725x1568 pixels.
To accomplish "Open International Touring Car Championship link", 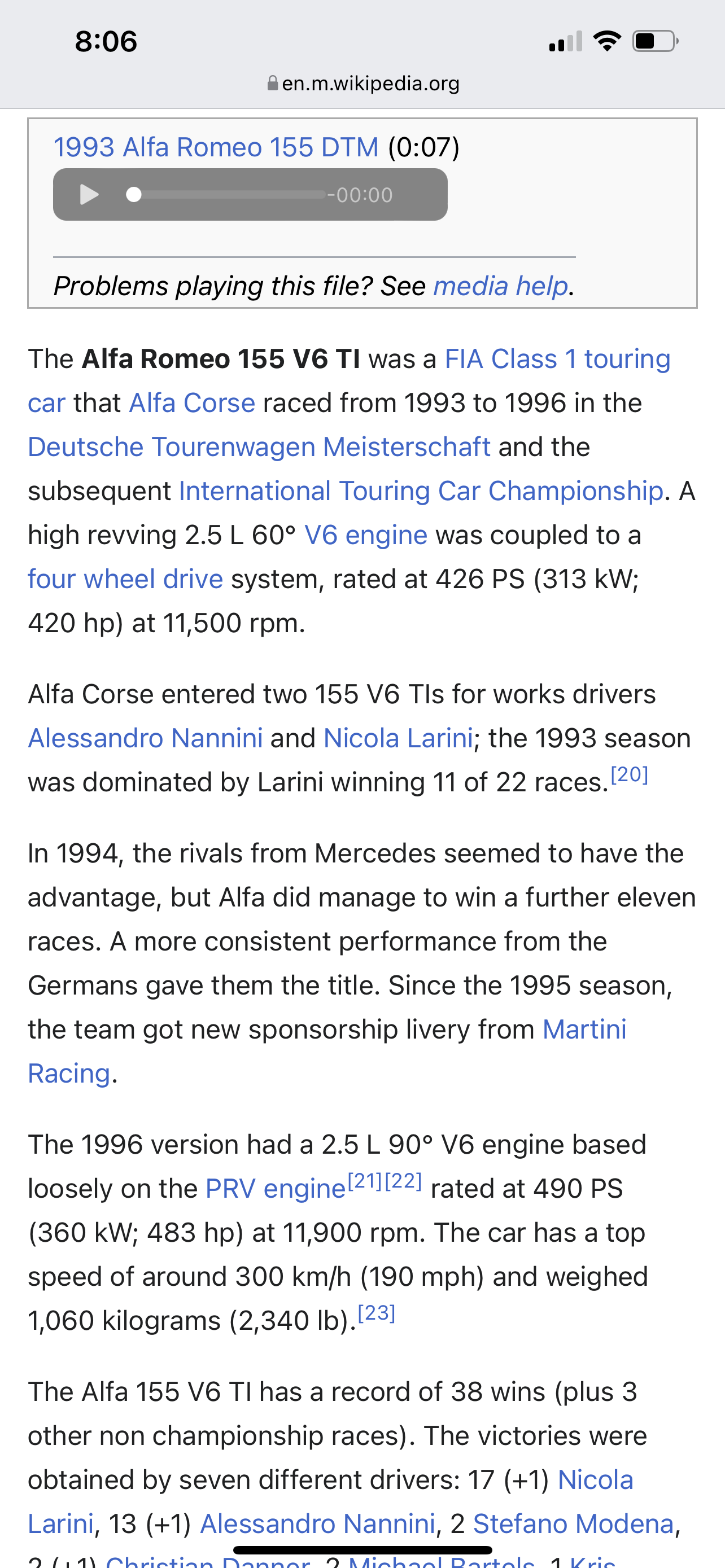I will pos(420,491).
